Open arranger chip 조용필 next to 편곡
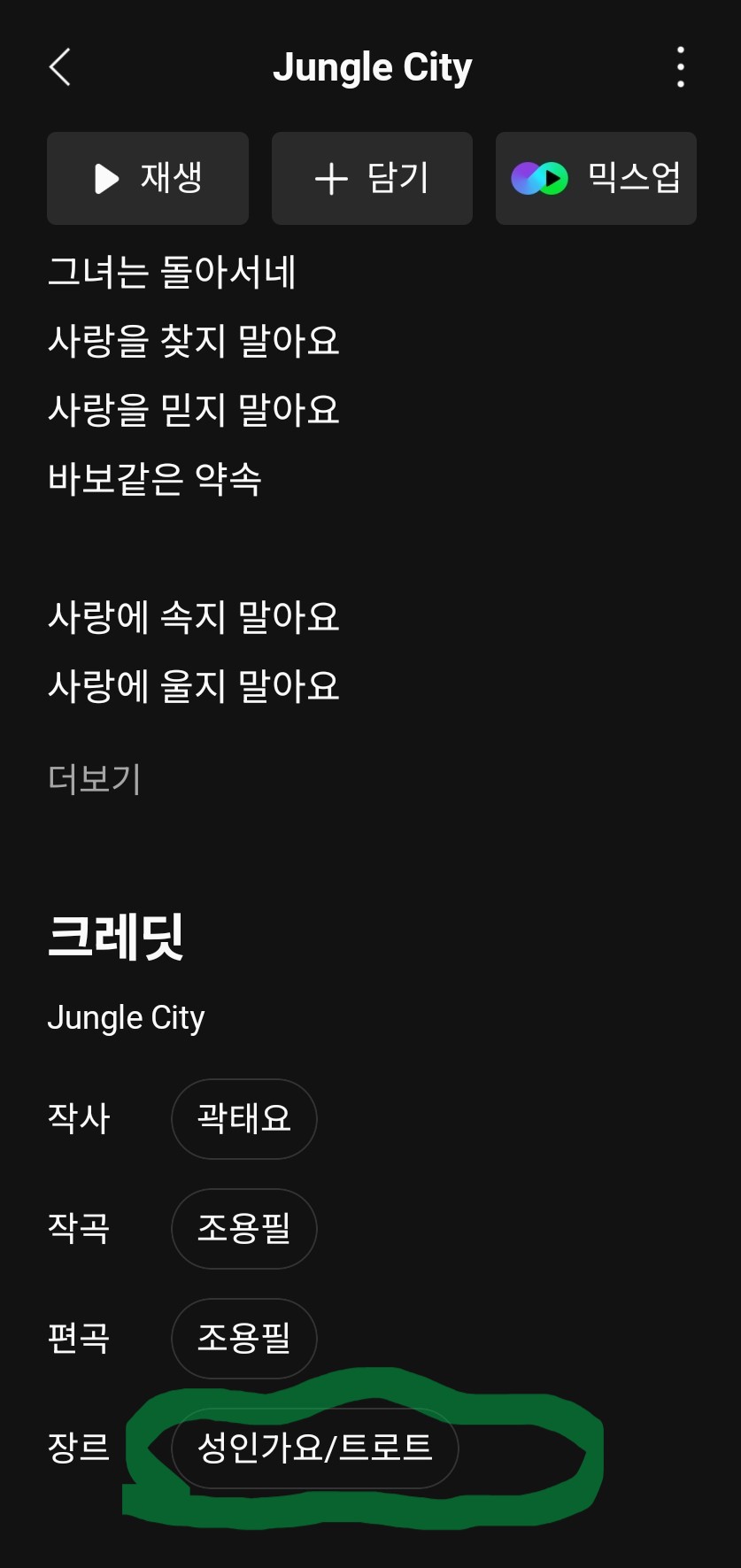 point(243,1338)
